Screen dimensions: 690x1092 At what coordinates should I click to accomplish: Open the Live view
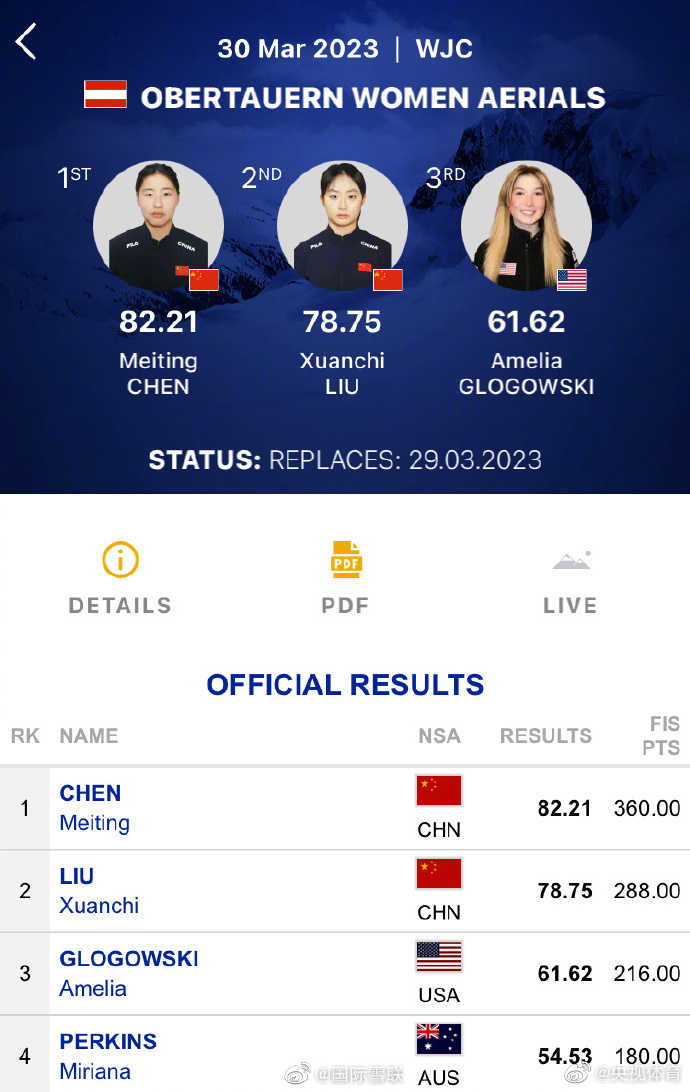coord(570,577)
